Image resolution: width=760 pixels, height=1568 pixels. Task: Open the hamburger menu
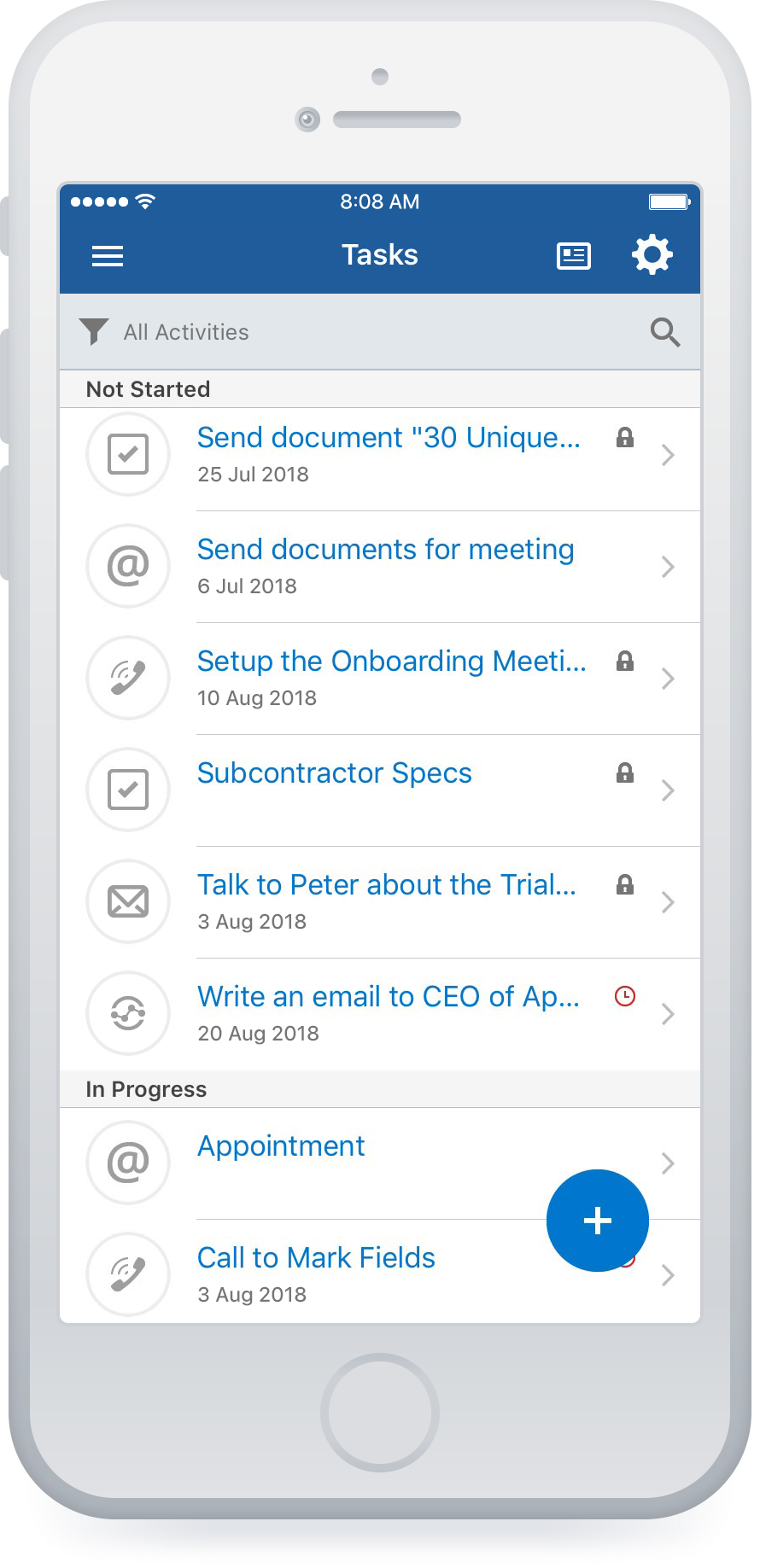point(108,255)
